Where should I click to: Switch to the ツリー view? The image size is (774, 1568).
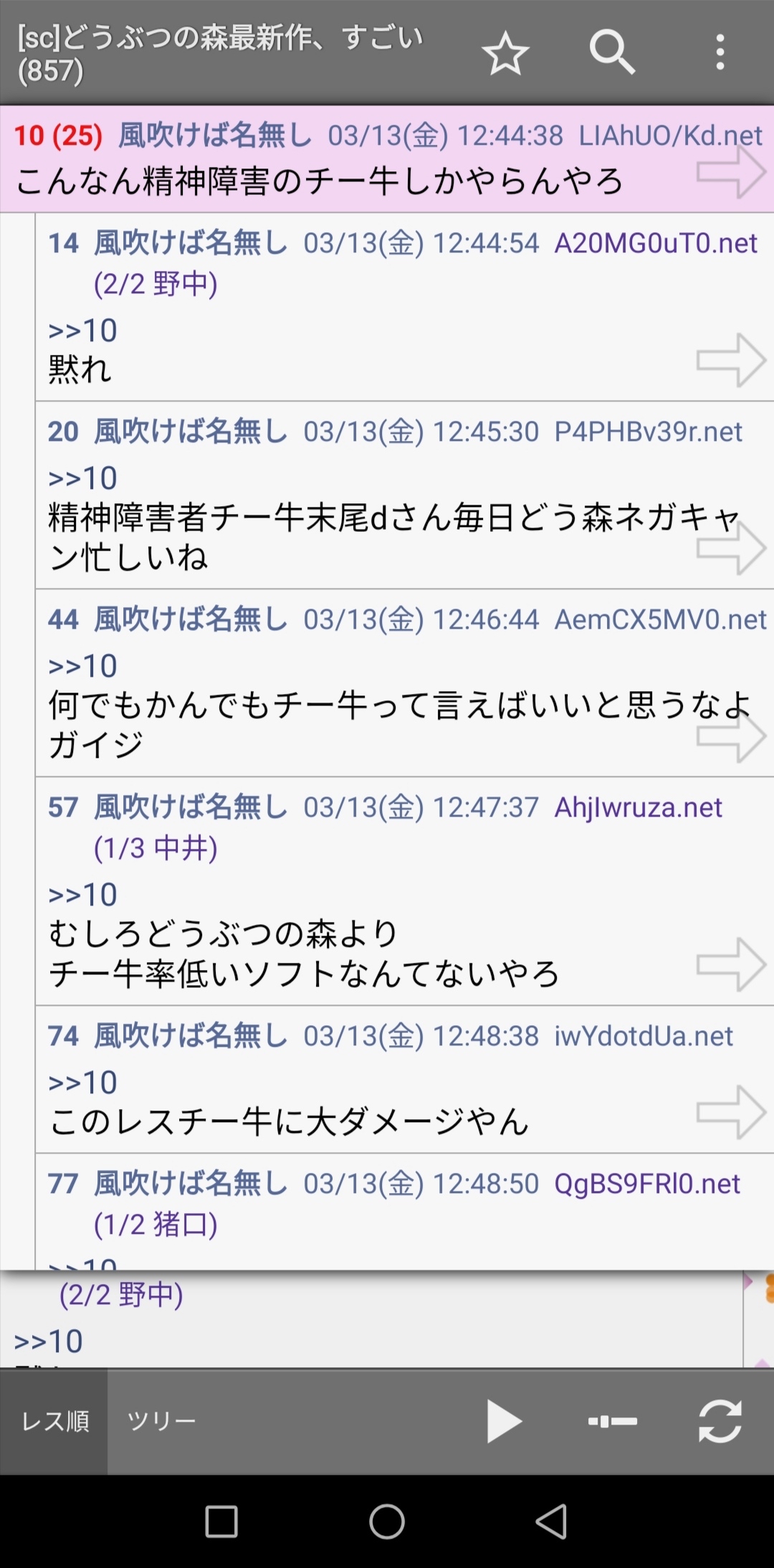tap(161, 1421)
